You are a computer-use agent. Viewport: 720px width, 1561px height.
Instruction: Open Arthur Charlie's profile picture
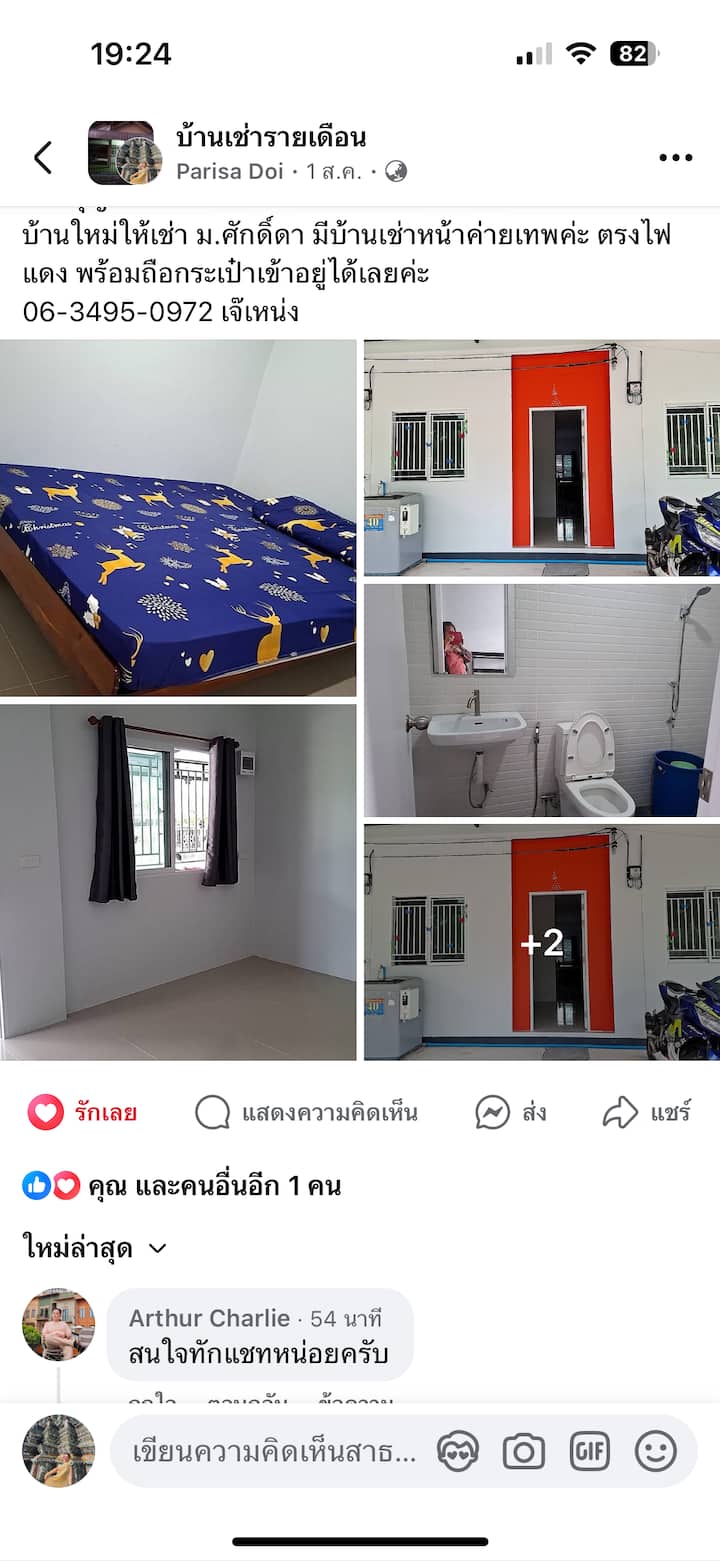coord(59,1324)
